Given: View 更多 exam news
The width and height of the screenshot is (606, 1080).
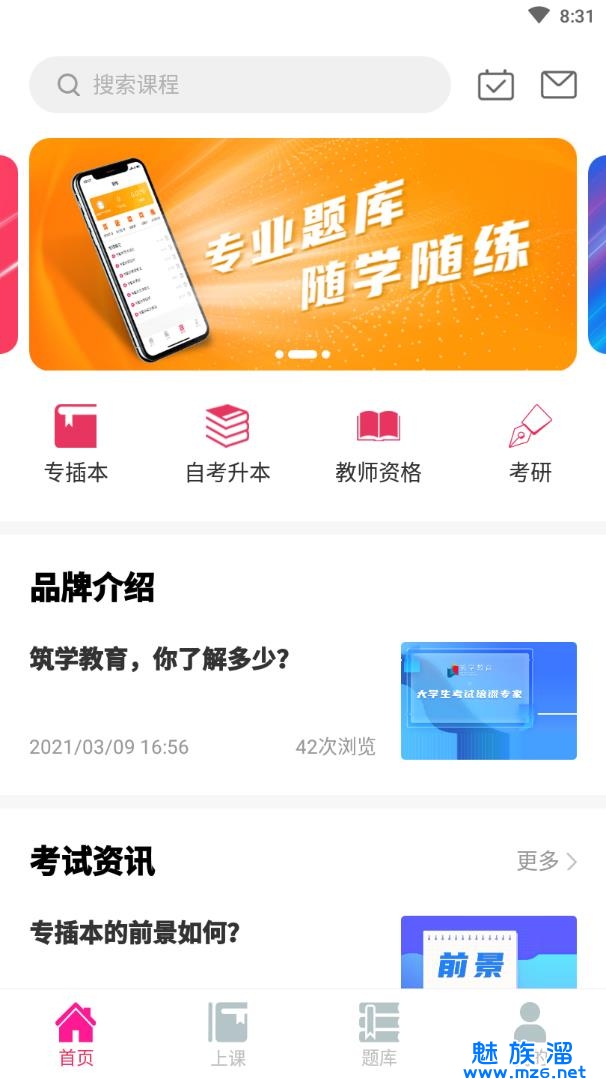Looking at the screenshot, I should point(547,861).
